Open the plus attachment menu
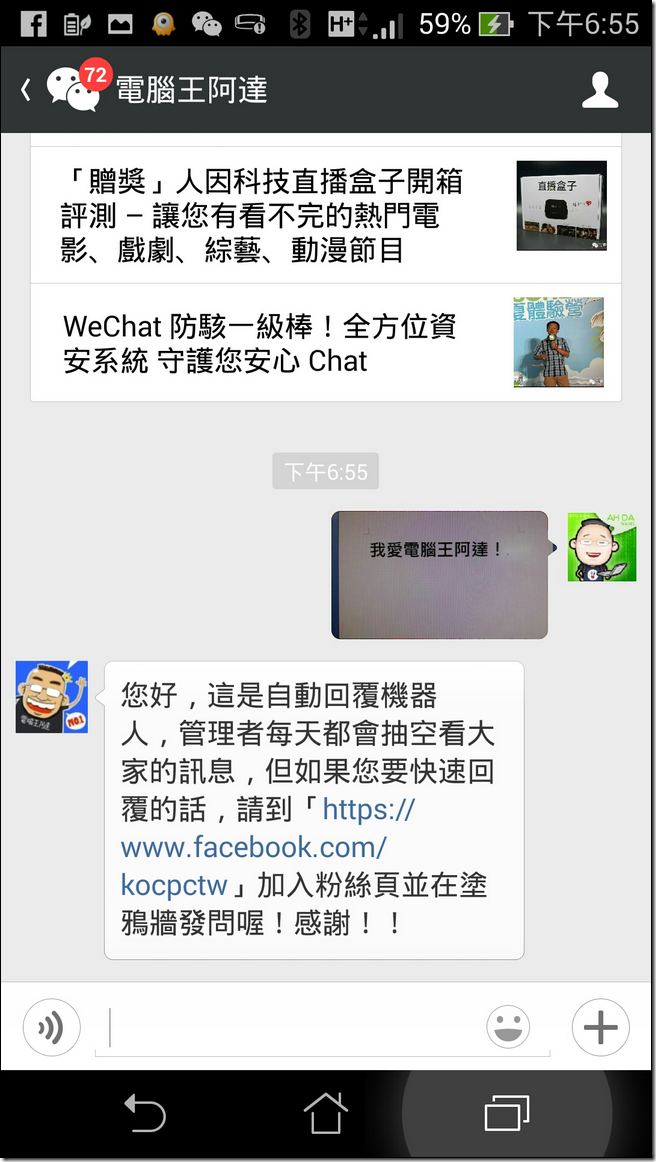656x1162 pixels. 601,1026
